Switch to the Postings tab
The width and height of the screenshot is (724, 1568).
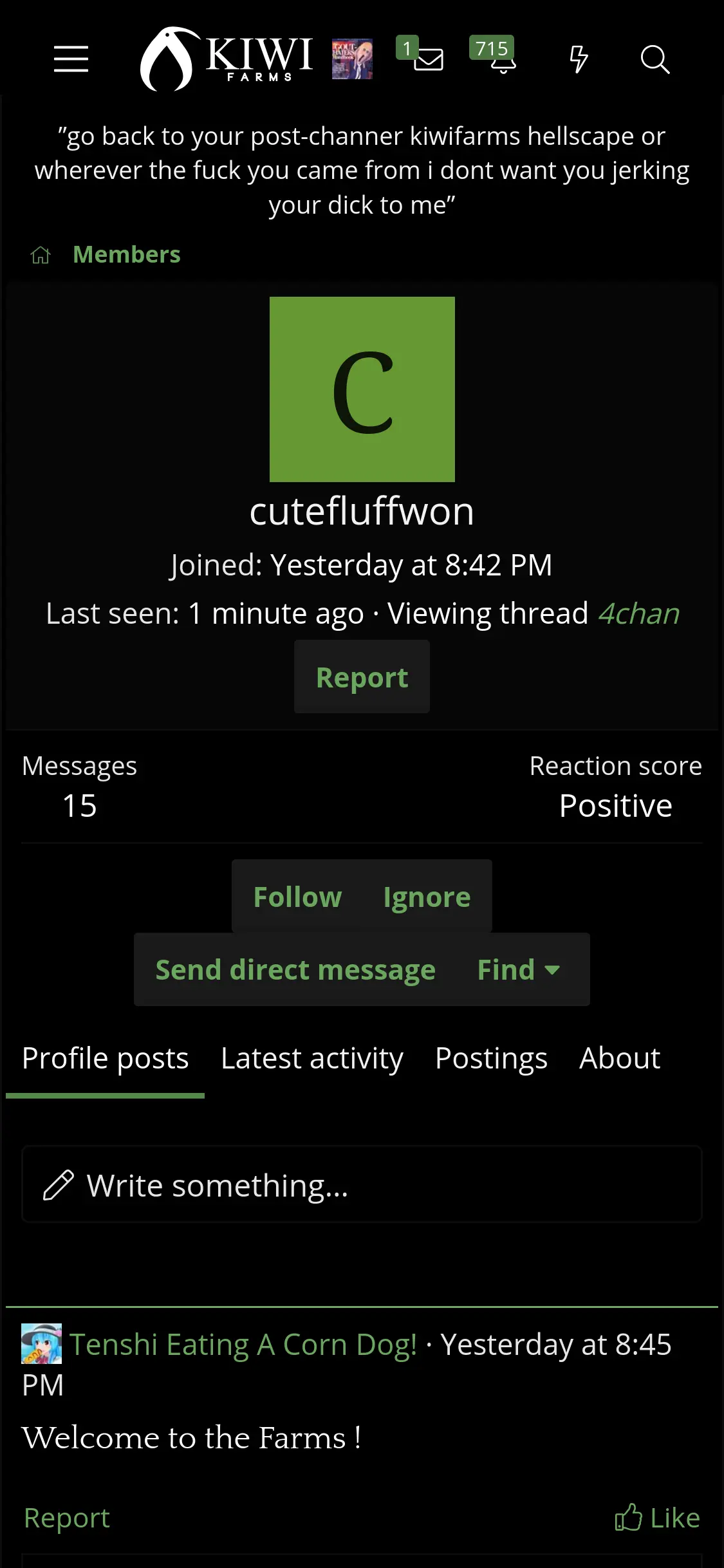[x=491, y=1058]
